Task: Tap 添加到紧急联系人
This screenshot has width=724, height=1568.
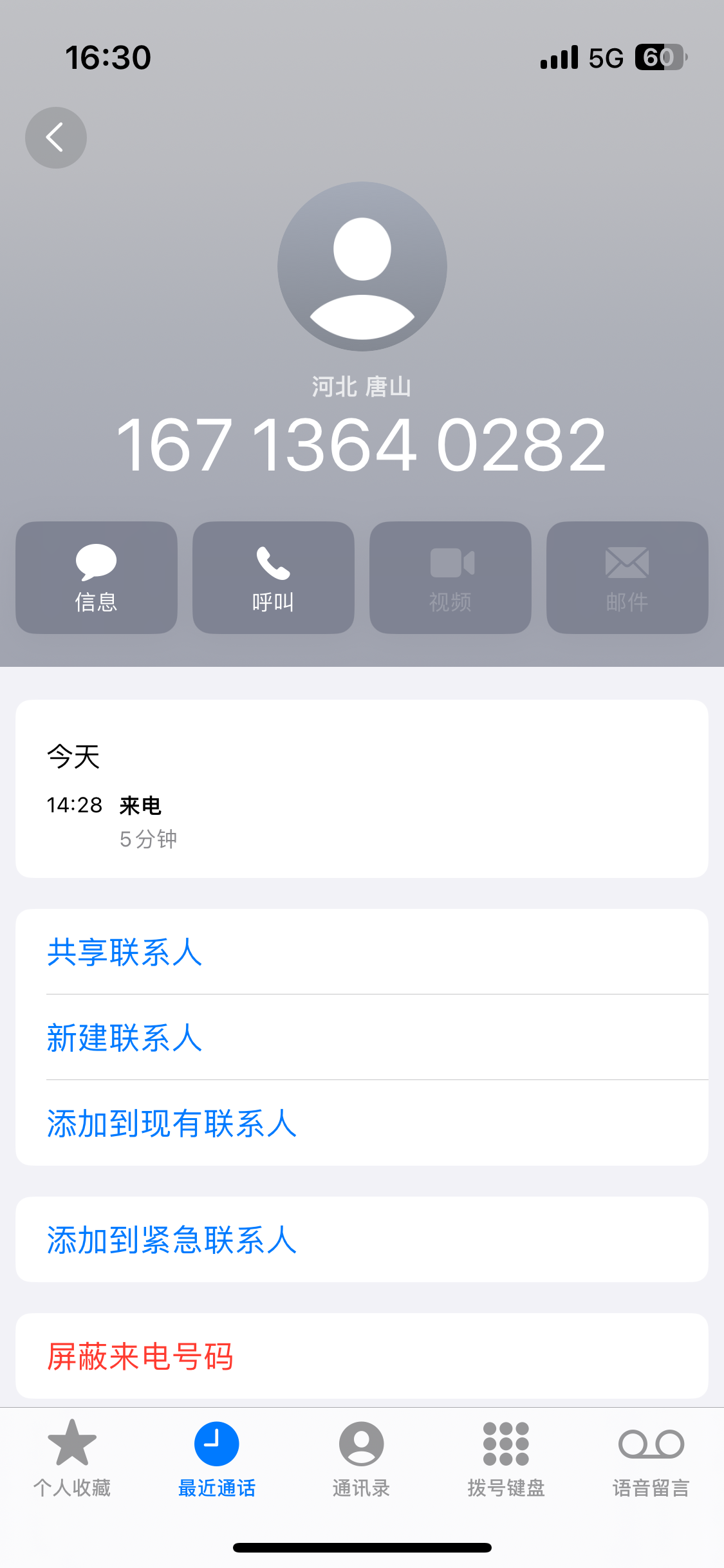Action: coord(172,1240)
